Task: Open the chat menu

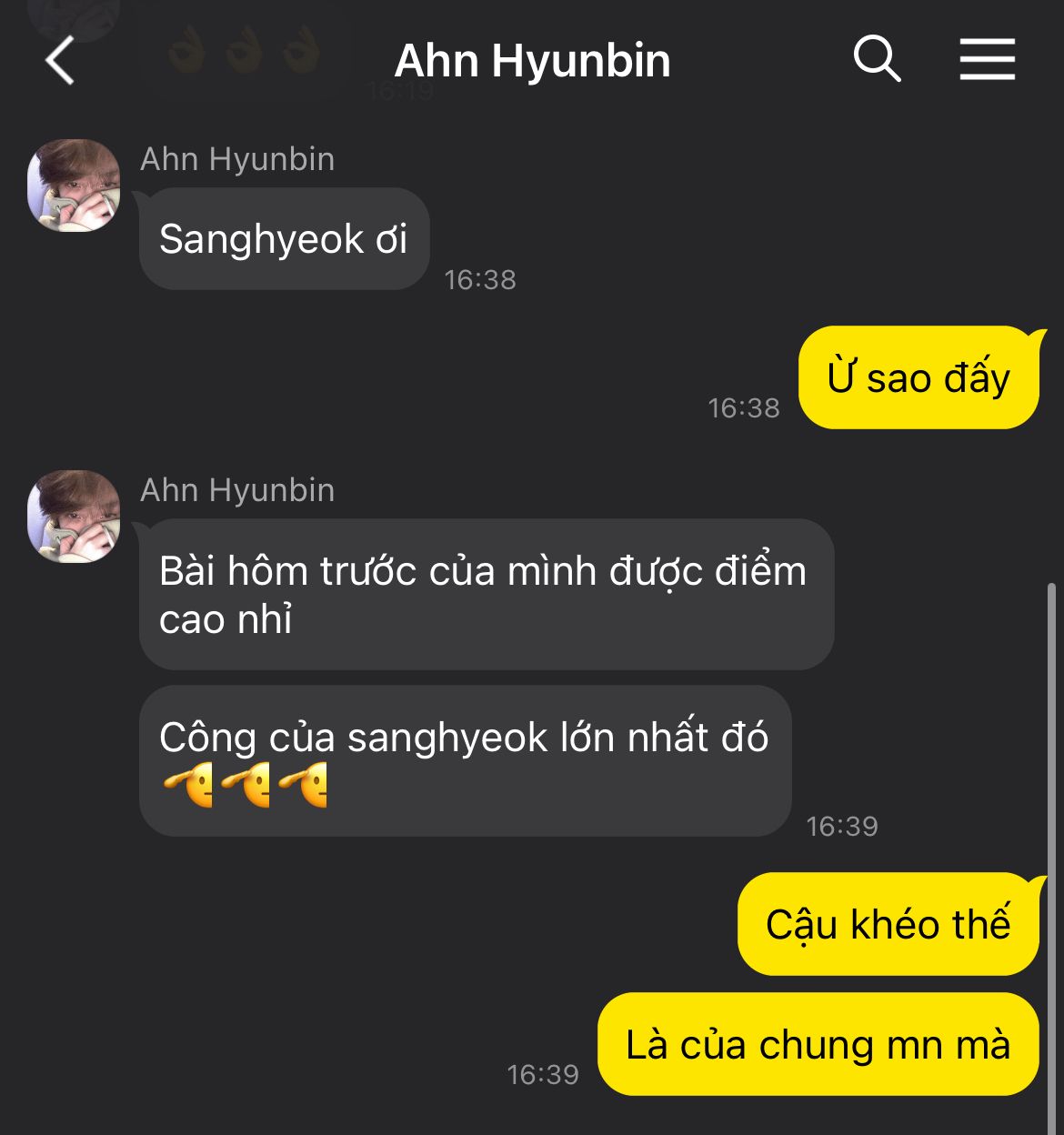Action: 987,60
